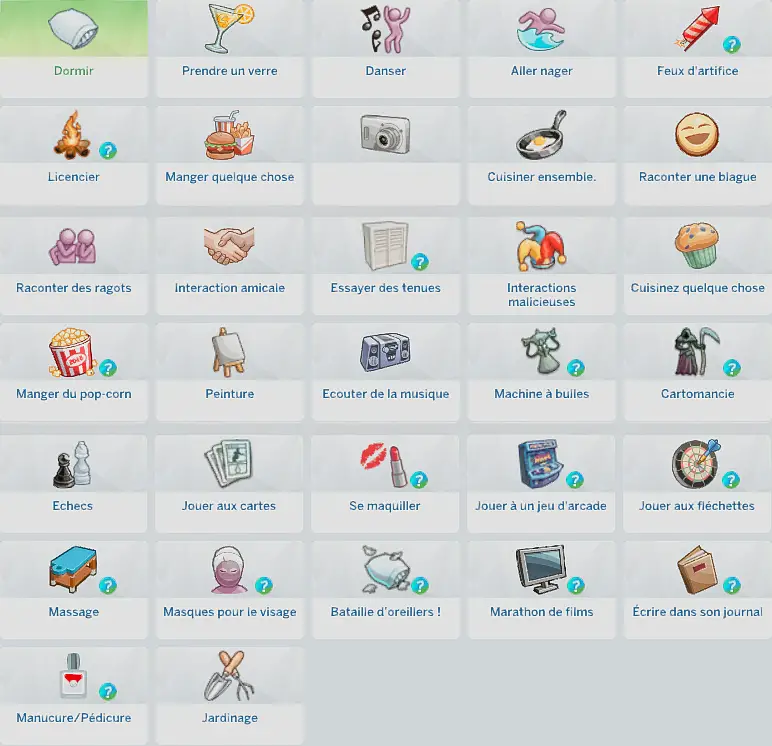772x746 pixels.
Task: Select Cartomancie activity tile
Action: tap(697, 371)
